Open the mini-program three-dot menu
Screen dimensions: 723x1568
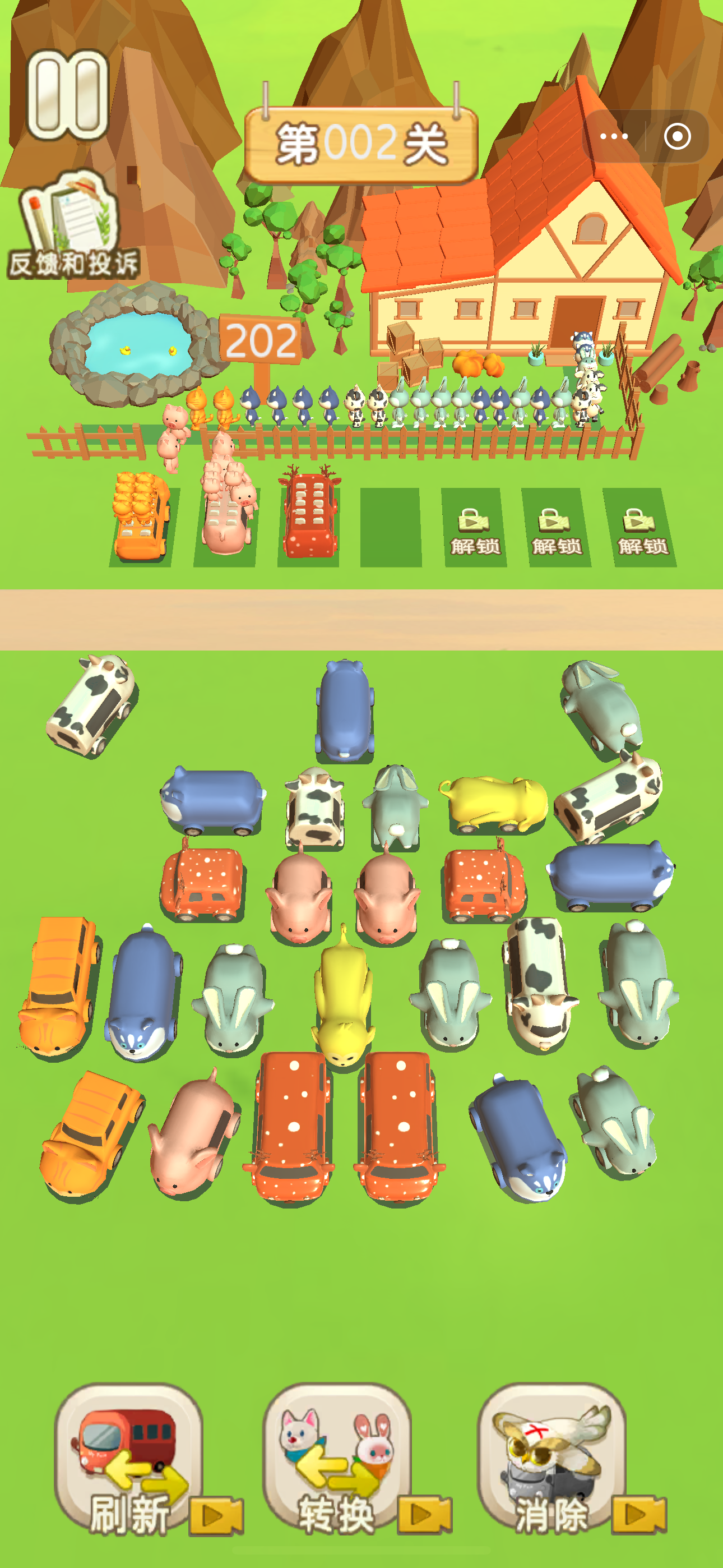[x=614, y=136]
